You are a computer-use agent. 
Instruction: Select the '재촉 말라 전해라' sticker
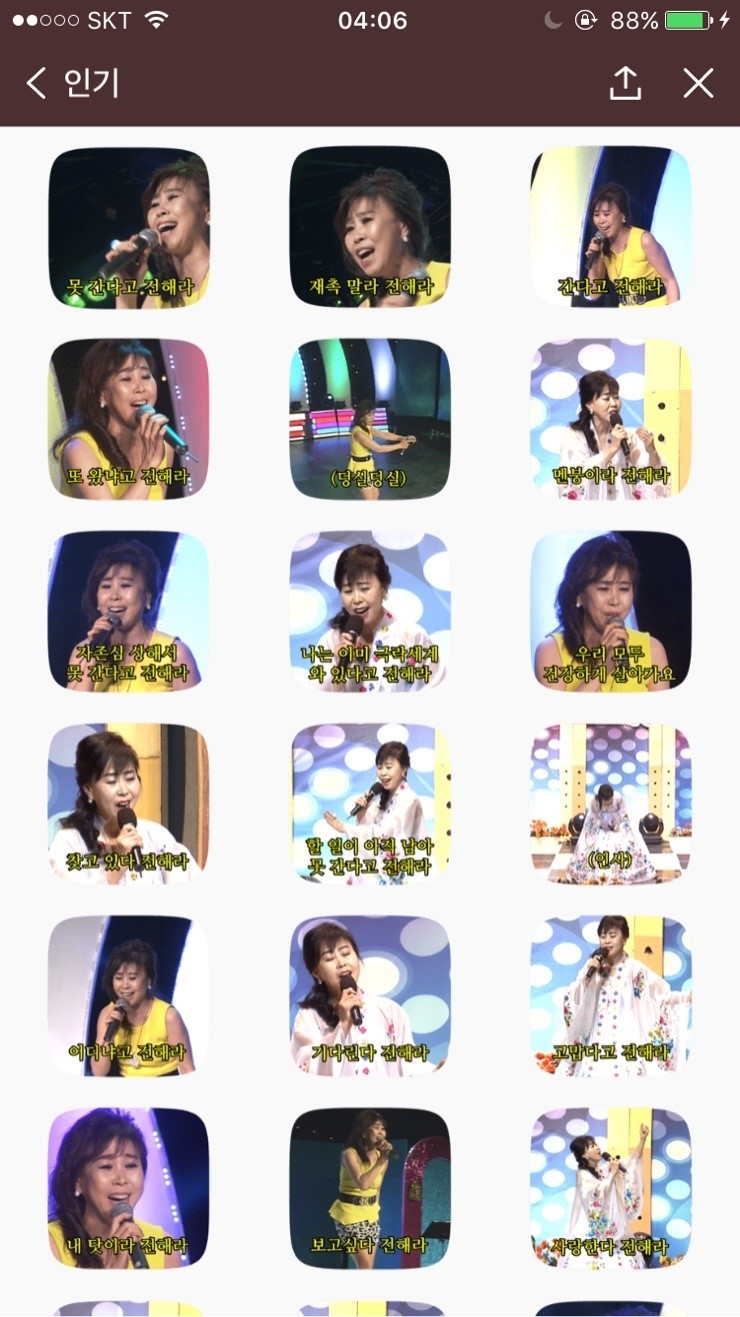pos(370,228)
